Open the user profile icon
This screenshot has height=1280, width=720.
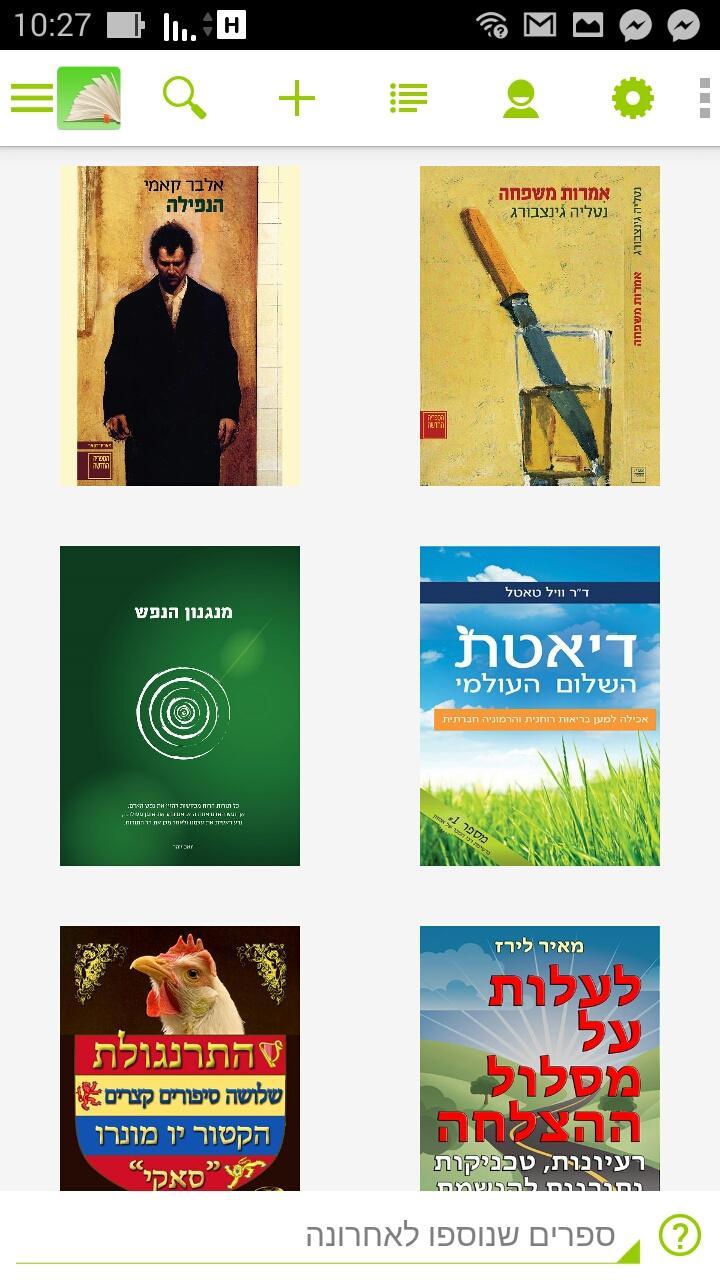(x=520, y=98)
